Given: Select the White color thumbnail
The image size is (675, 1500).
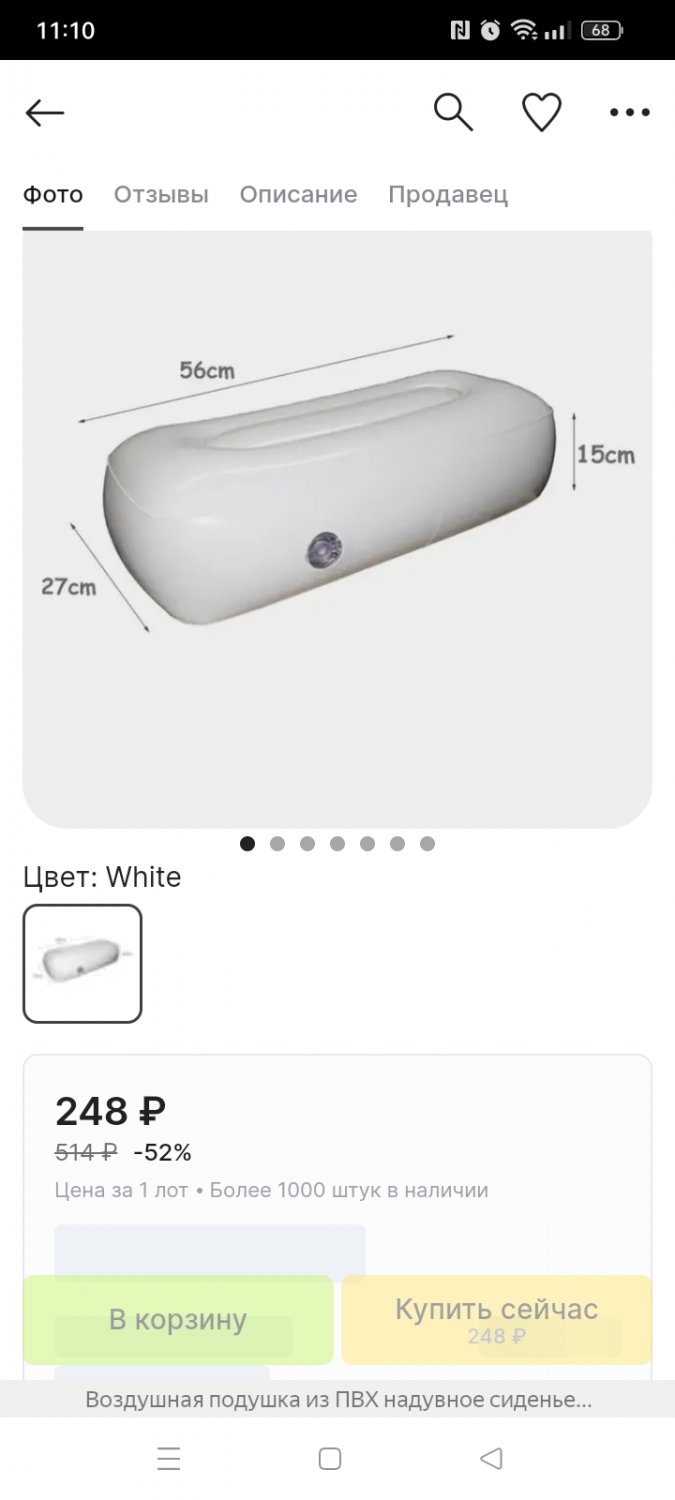Looking at the screenshot, I should point(83,963).
